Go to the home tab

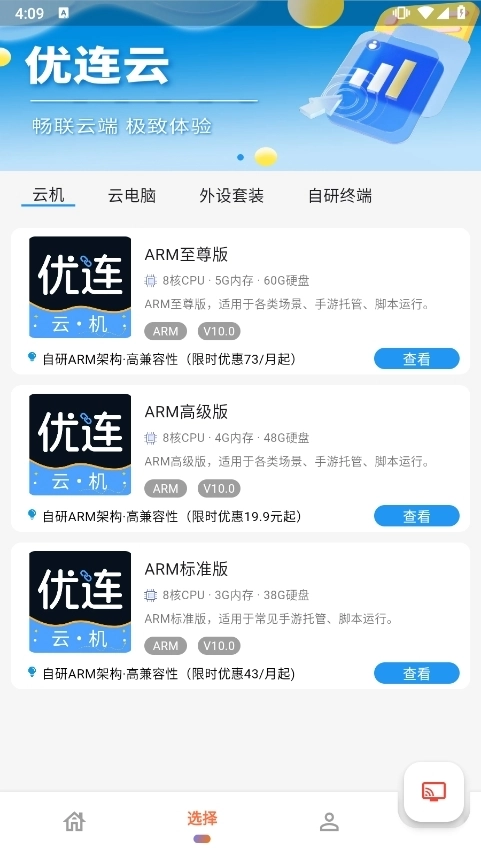tap(74, 821)
